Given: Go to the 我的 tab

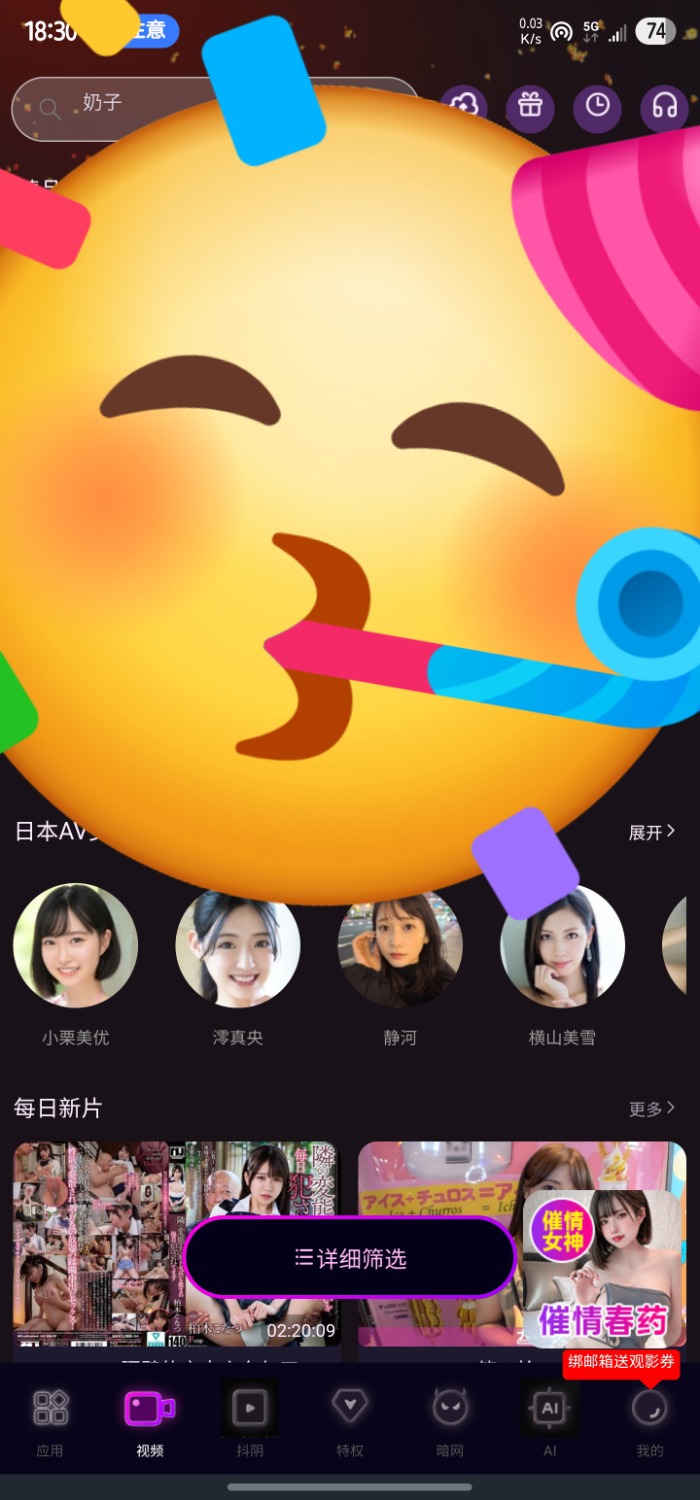Looking at the screenshot, I should point(650,1420).
